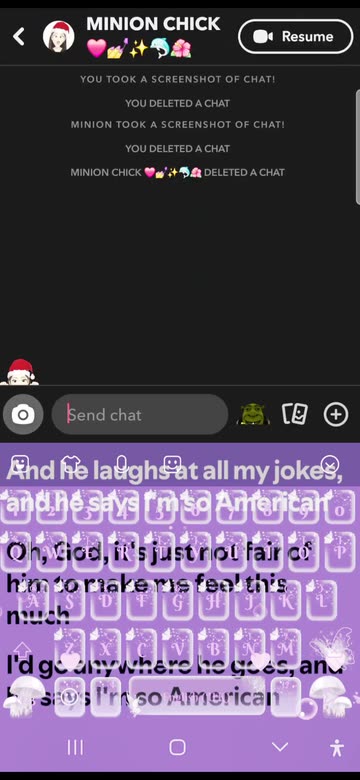Open the camera to send a snap

23,414
